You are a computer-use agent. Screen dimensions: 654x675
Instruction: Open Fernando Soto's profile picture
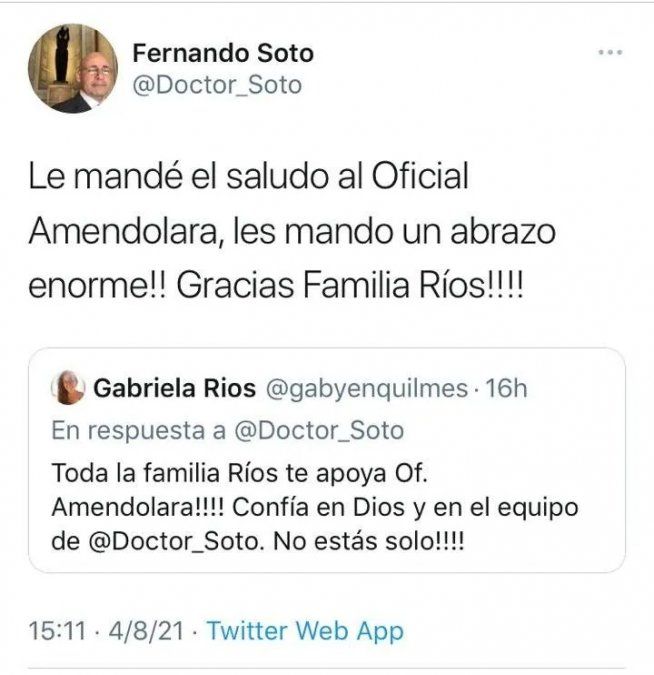(x=72, y=68)
